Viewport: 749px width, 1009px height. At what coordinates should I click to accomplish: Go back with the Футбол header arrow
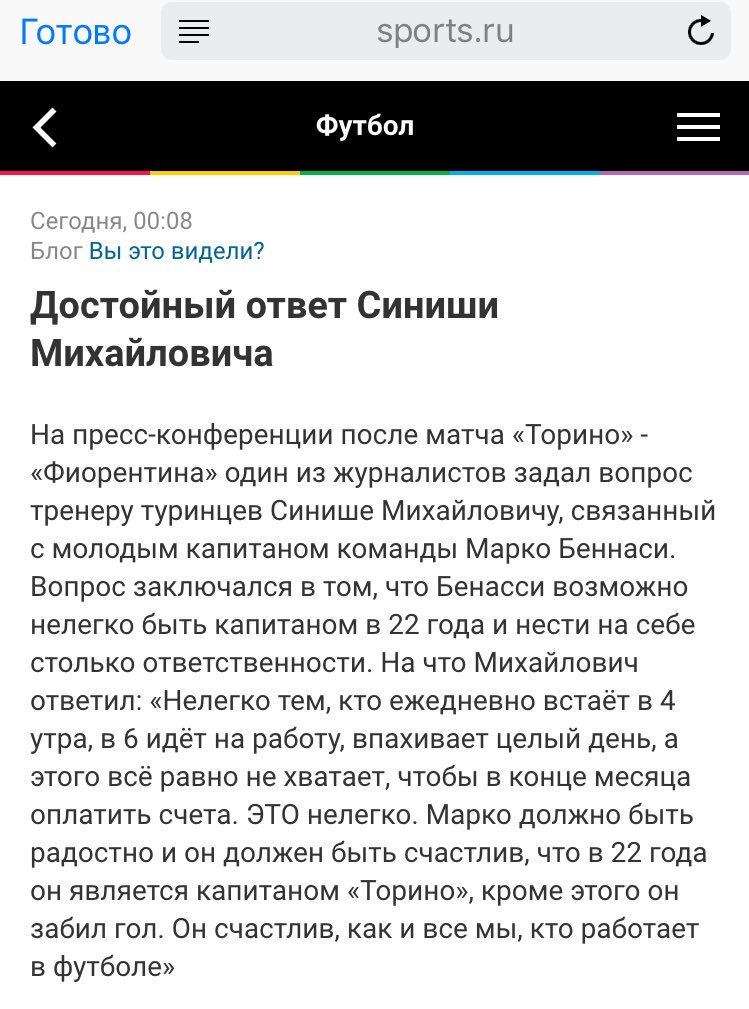pyautogui.click(x=45, y=127)
